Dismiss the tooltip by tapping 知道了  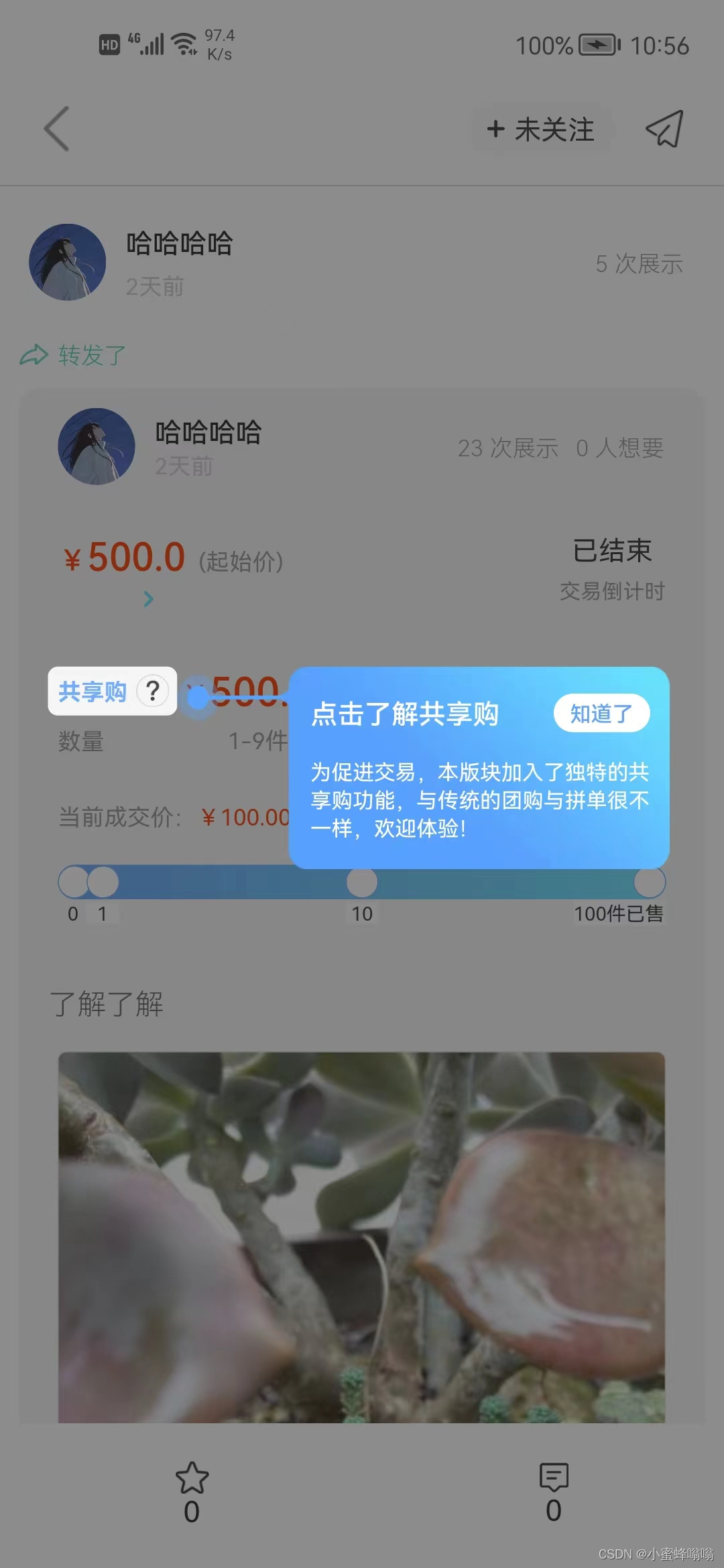click(601, 714)
